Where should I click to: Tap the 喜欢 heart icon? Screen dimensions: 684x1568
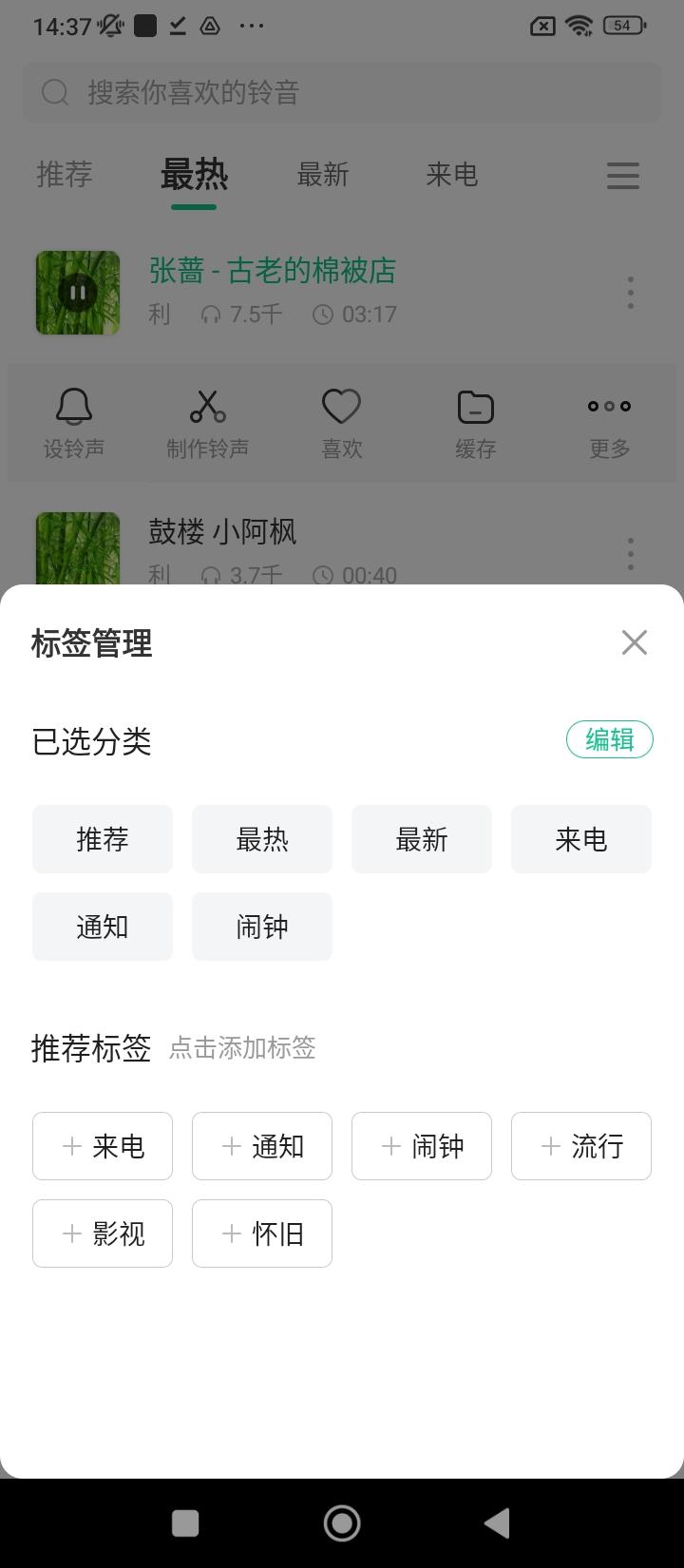[342, 407]
